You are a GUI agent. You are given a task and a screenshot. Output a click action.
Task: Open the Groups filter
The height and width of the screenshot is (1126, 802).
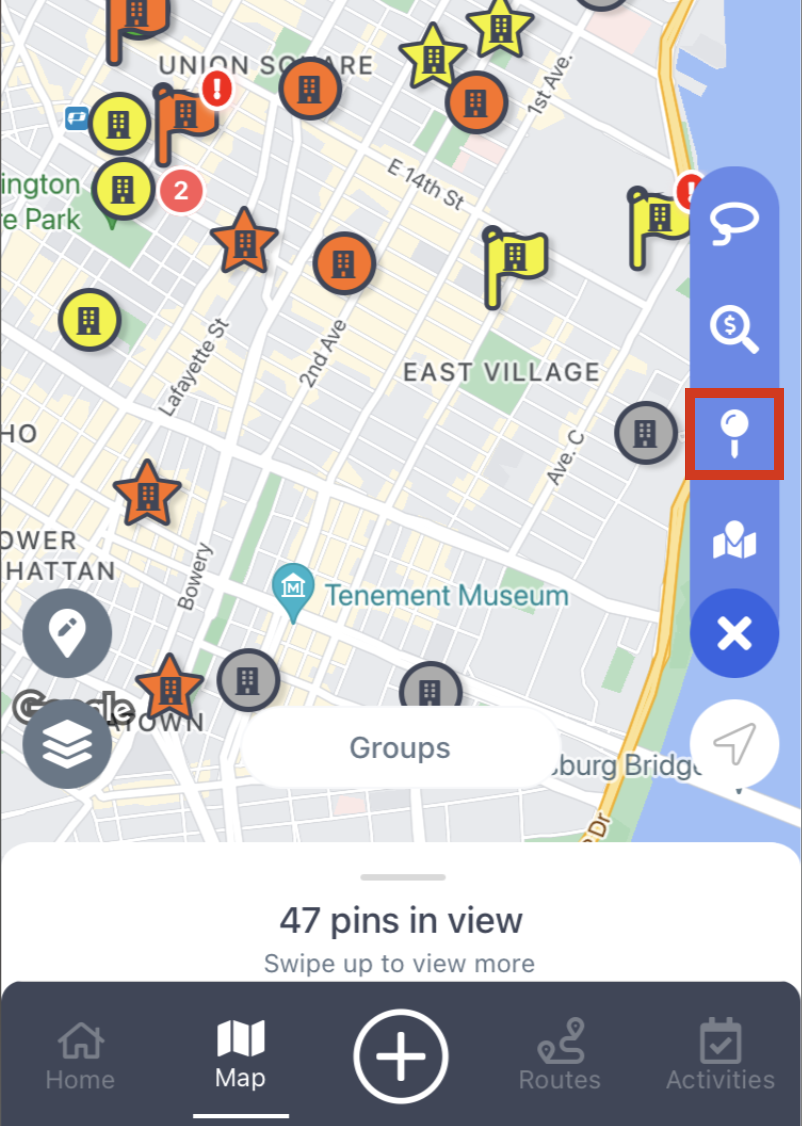[400, 748]
